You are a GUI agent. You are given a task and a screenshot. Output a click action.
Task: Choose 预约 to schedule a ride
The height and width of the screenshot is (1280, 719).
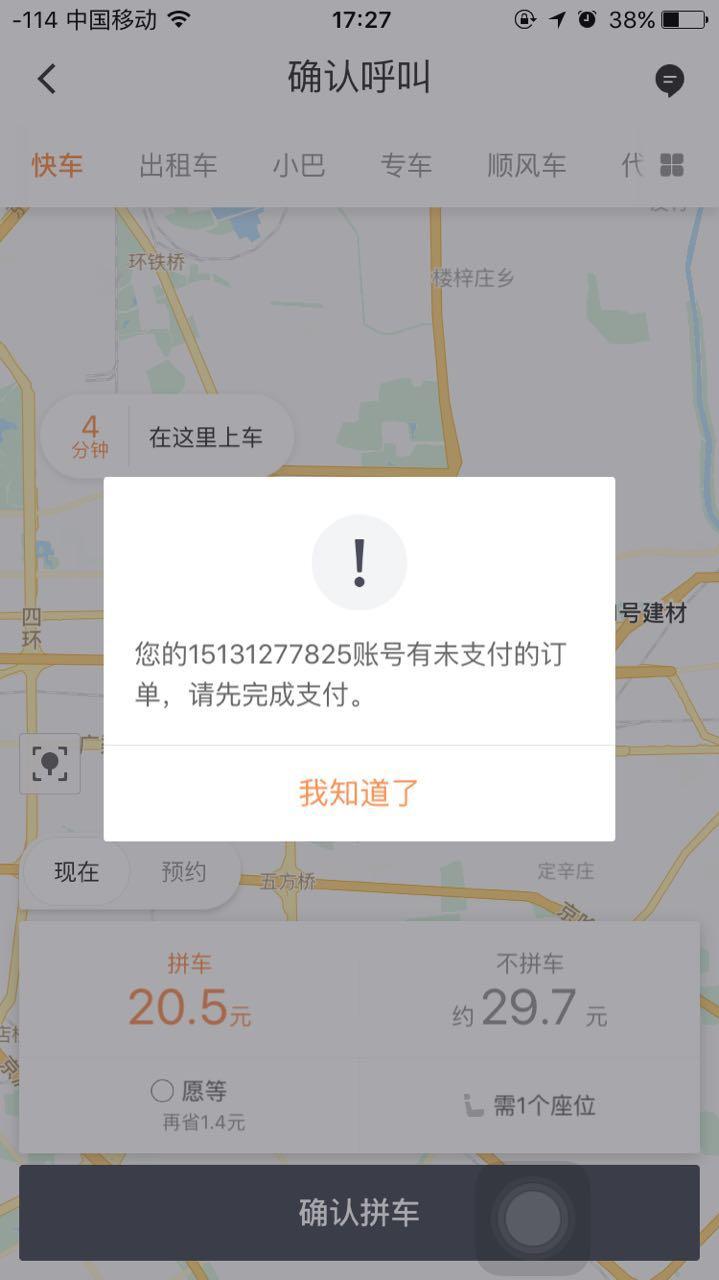(x=184, y=872)
